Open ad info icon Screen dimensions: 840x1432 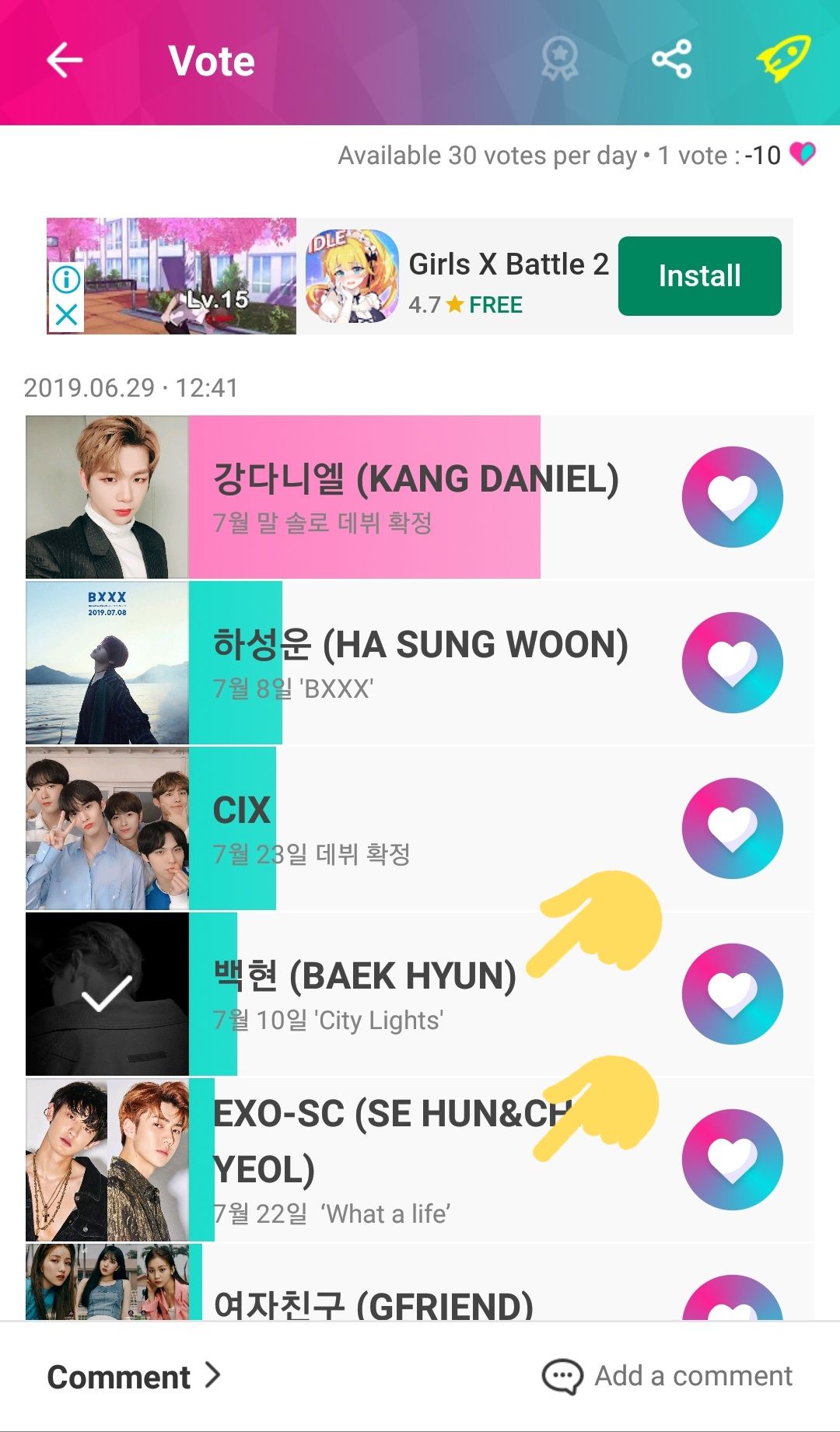[x=67, y=279]
